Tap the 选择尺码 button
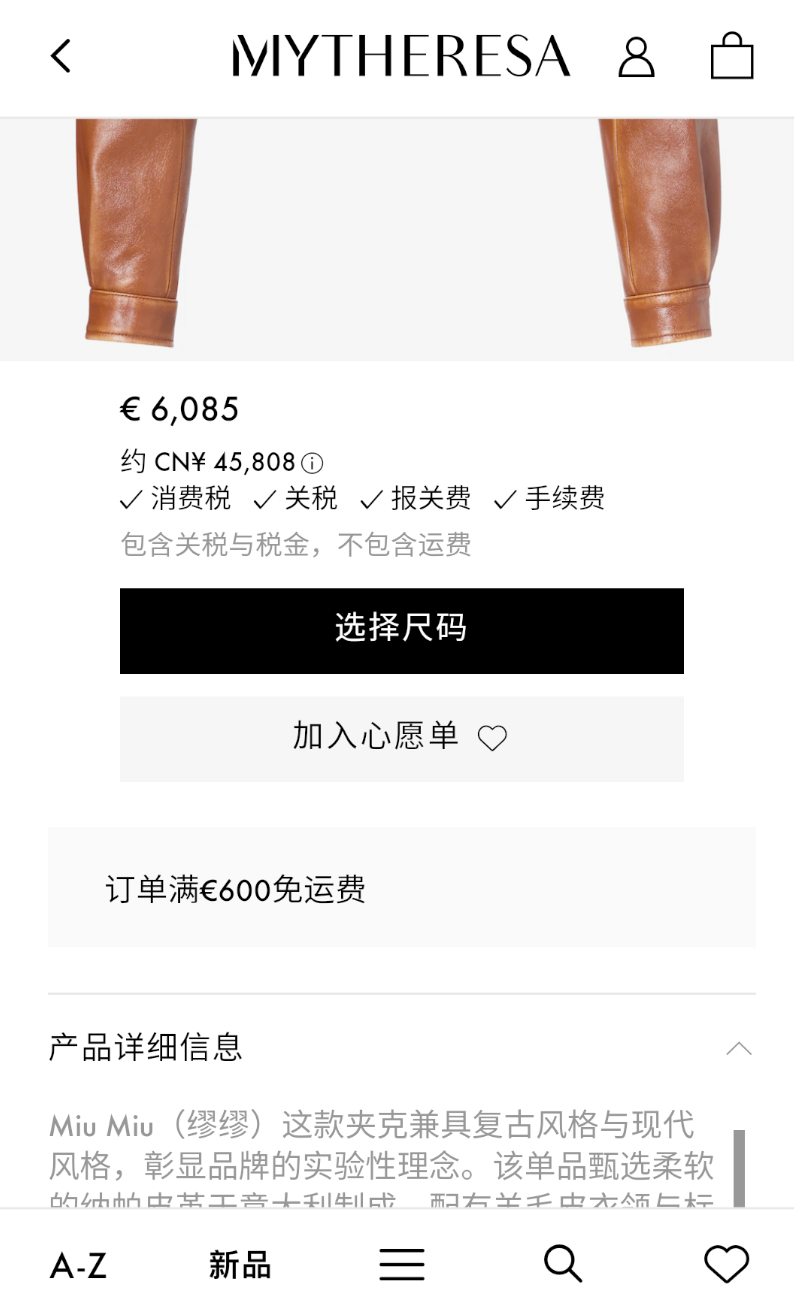The width and height of the screenshot is (794, 1303). [x=402, y=630]
